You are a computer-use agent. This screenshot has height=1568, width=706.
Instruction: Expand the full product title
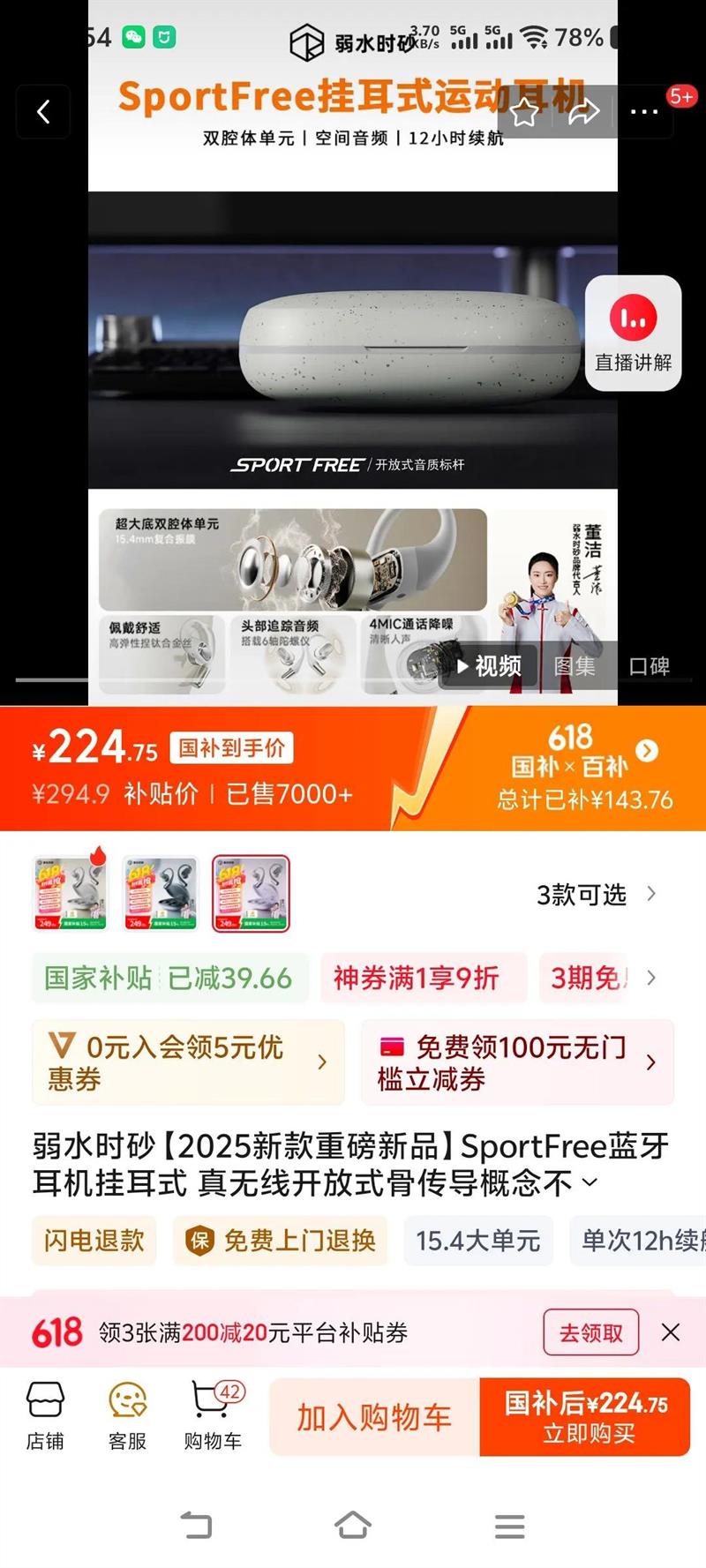pyautogui.click(x=590, y=1182)
